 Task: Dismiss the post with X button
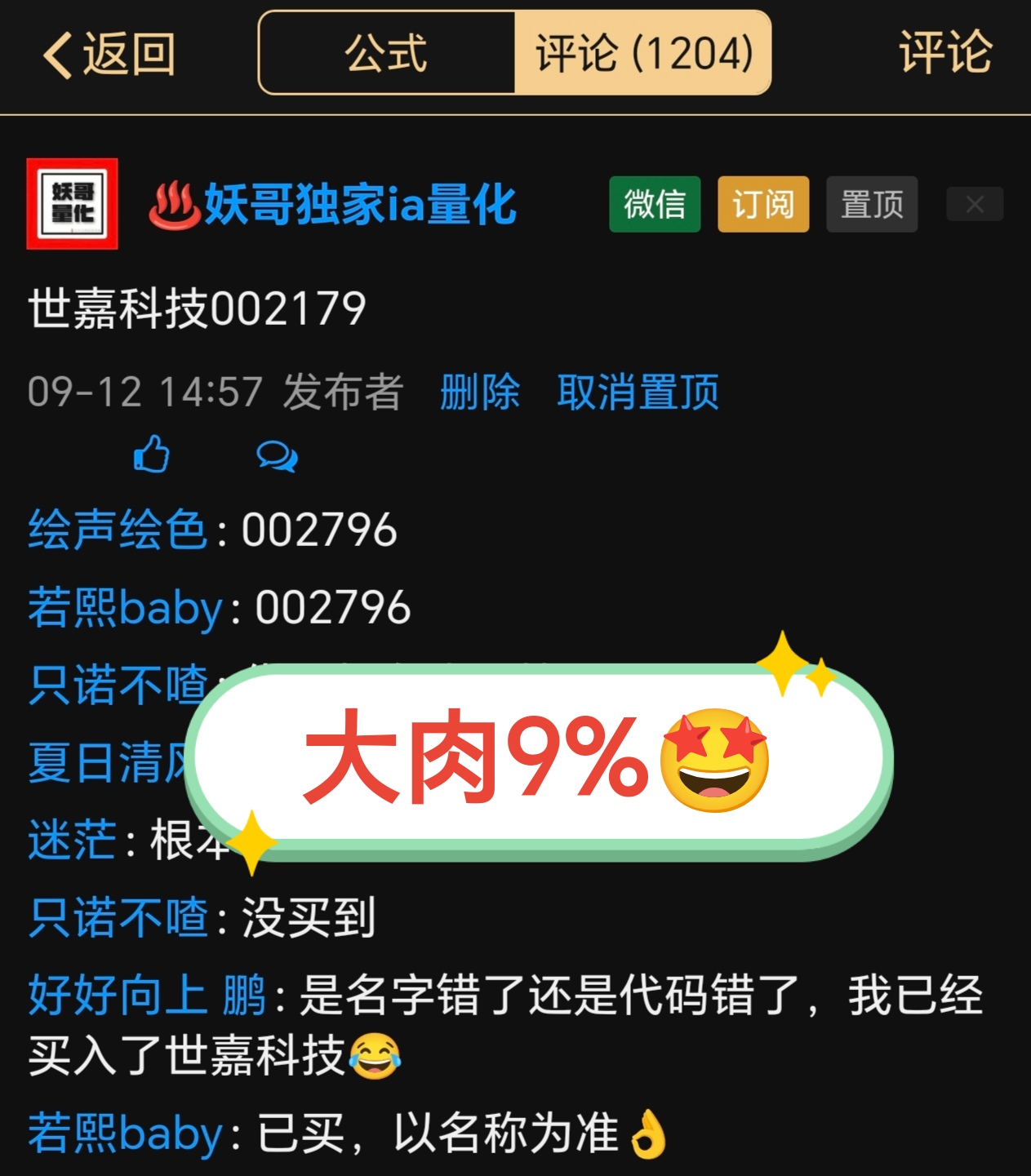(975, 204)
